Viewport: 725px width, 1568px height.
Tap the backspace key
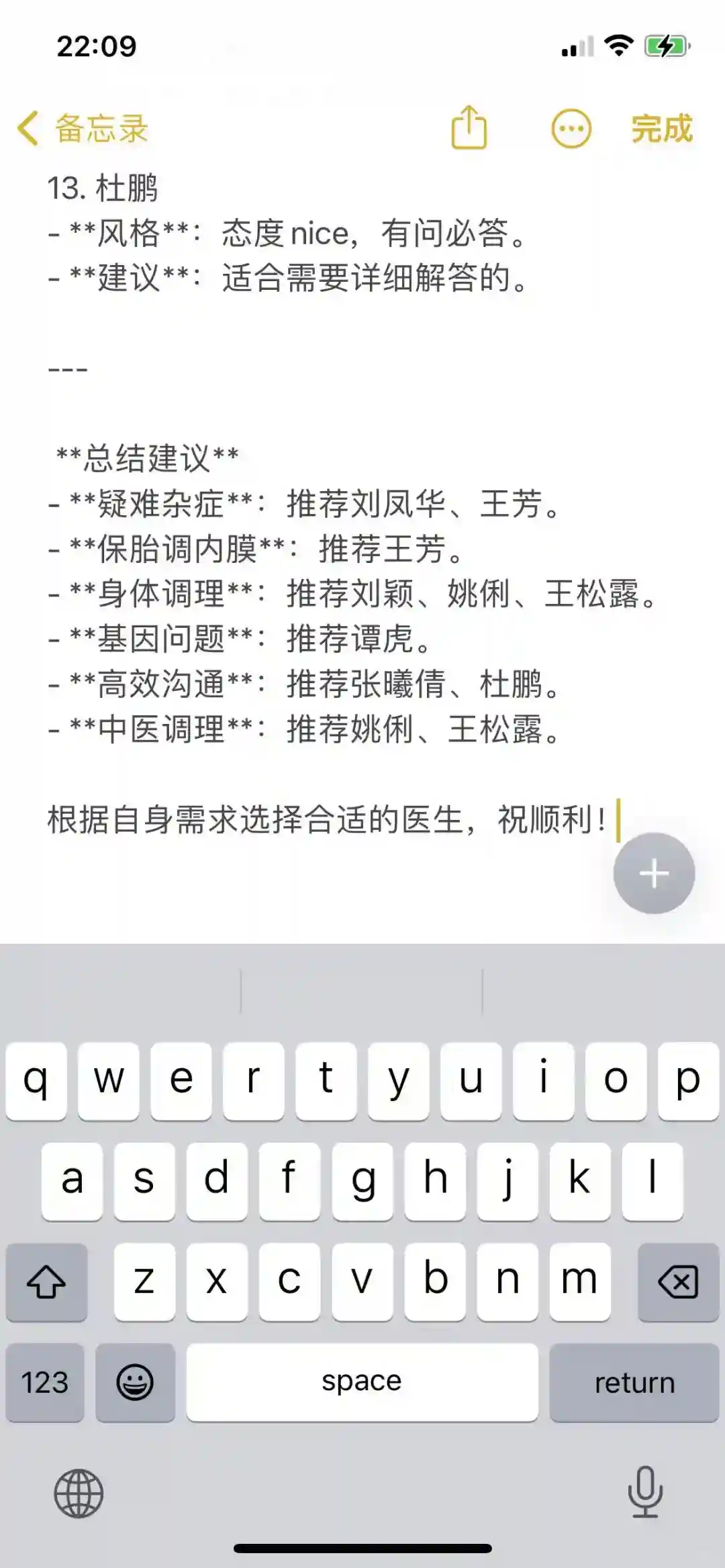(x=678, y=1282)
